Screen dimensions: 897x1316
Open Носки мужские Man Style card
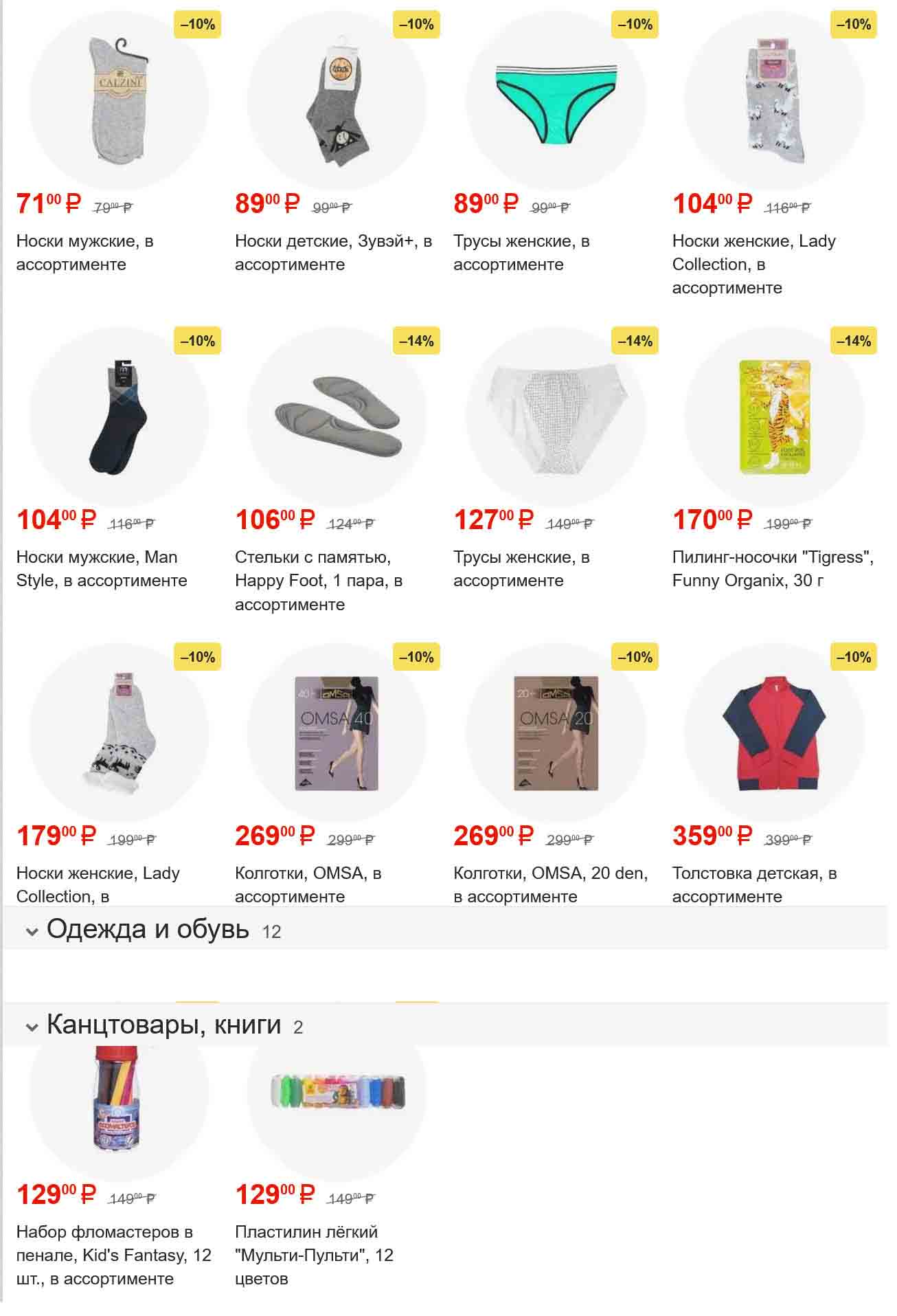[x=118, y=416]
